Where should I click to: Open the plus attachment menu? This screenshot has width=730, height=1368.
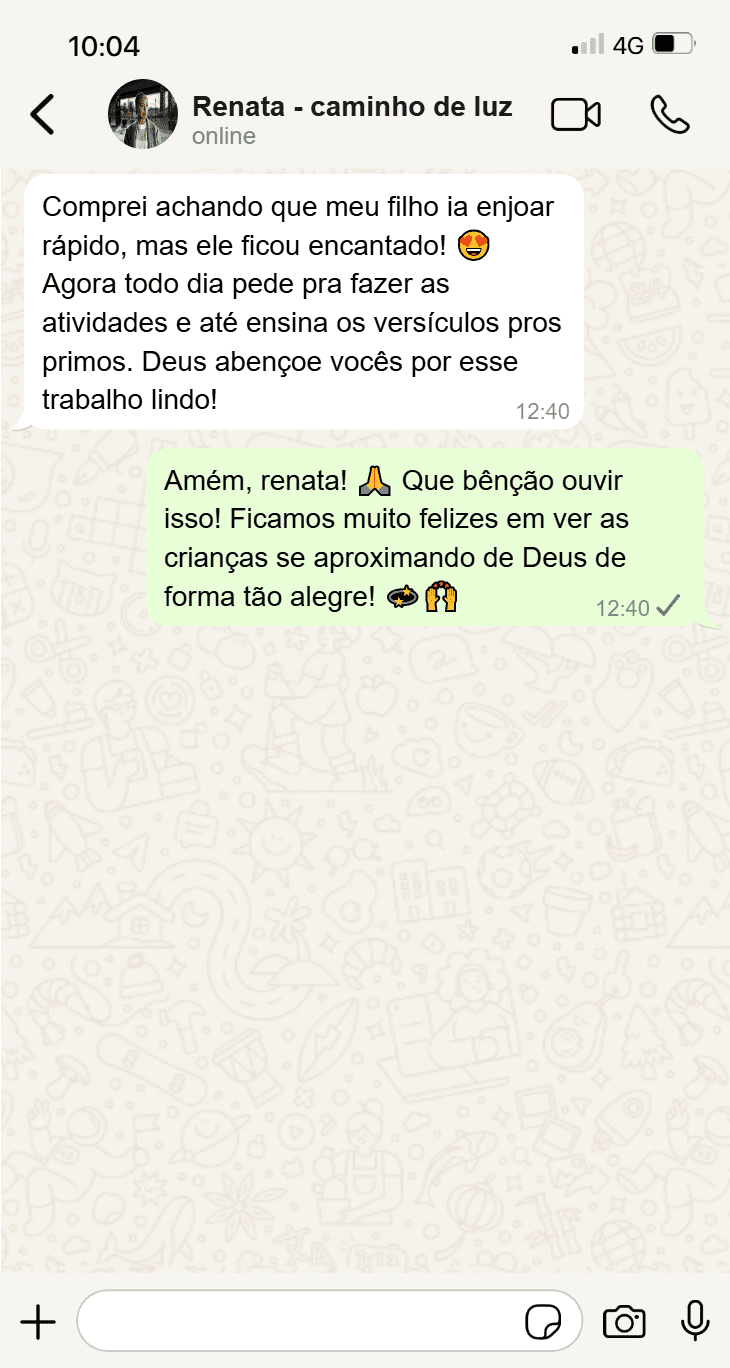(x=38, y=1322)
